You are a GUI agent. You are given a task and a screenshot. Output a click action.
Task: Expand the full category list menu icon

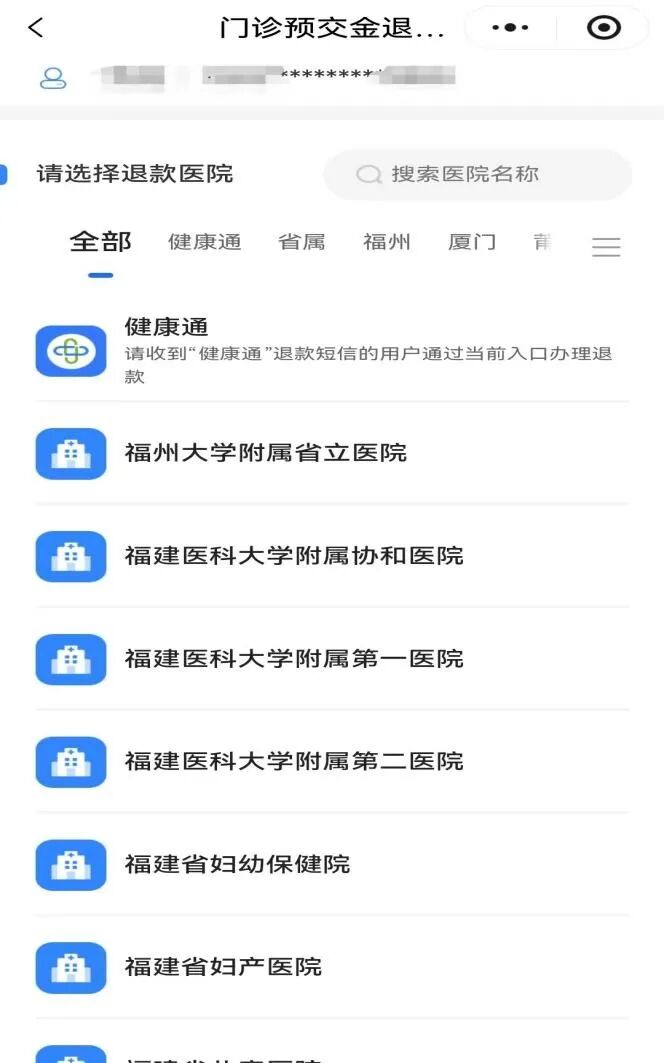point(606,247)
